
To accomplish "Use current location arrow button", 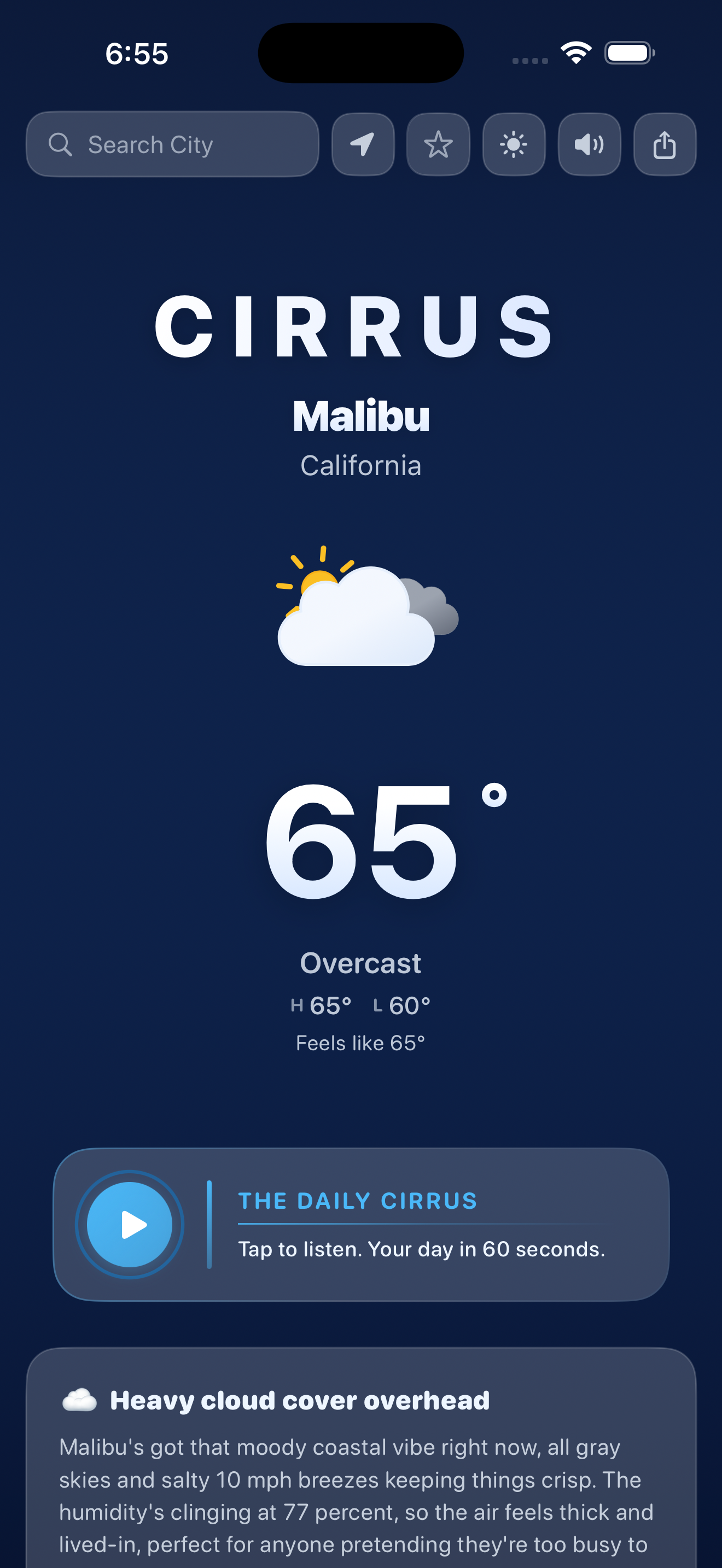I will click(363, 144).
